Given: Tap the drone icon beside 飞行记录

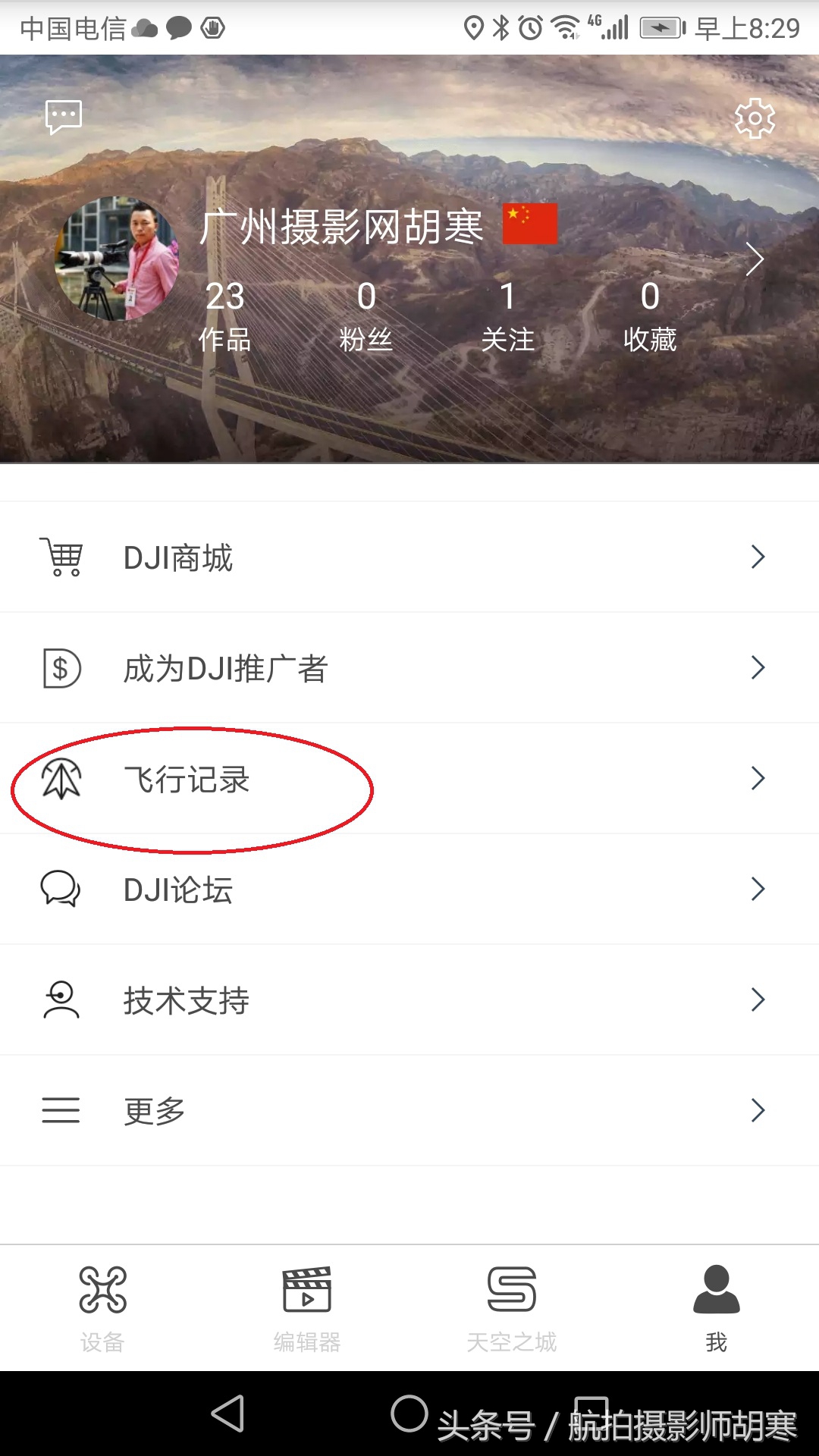Looking at the screenshot, I should point(62,779).
